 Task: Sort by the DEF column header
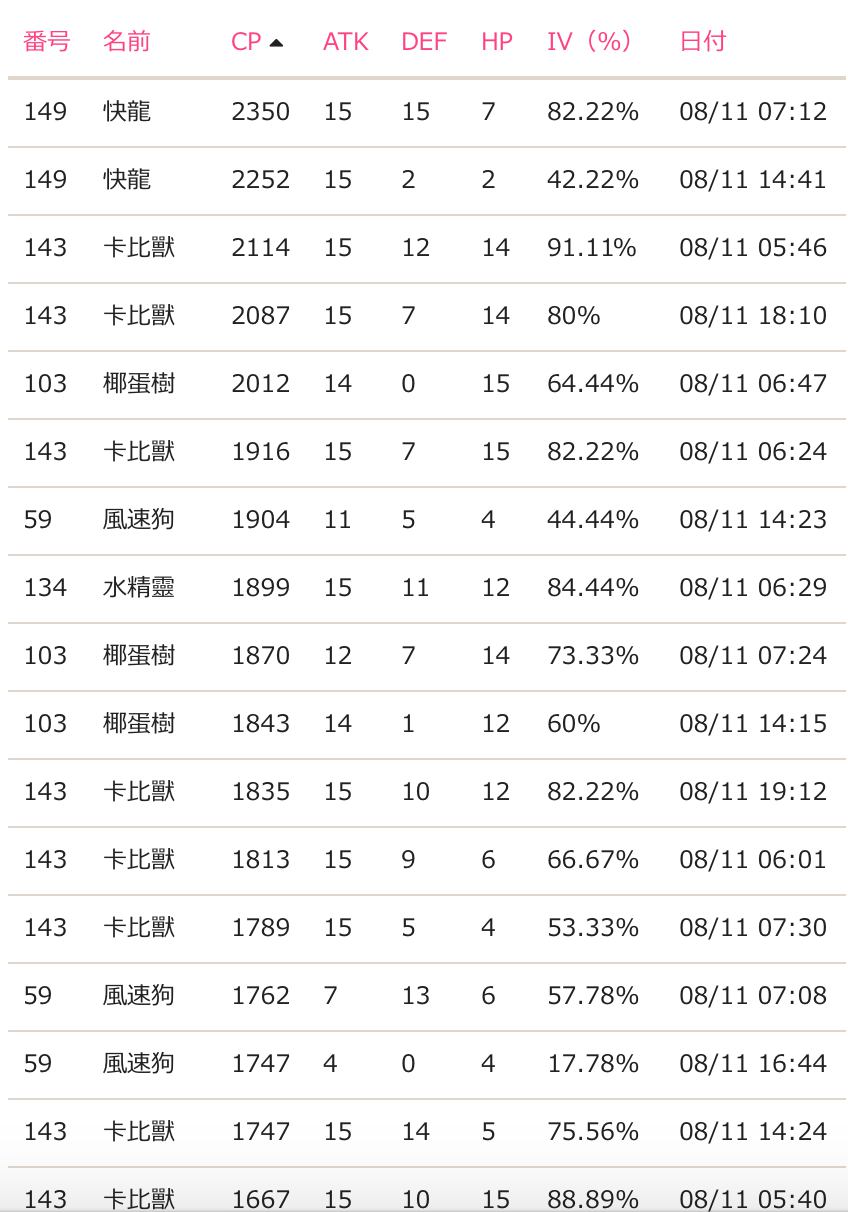tap(424, 42)
